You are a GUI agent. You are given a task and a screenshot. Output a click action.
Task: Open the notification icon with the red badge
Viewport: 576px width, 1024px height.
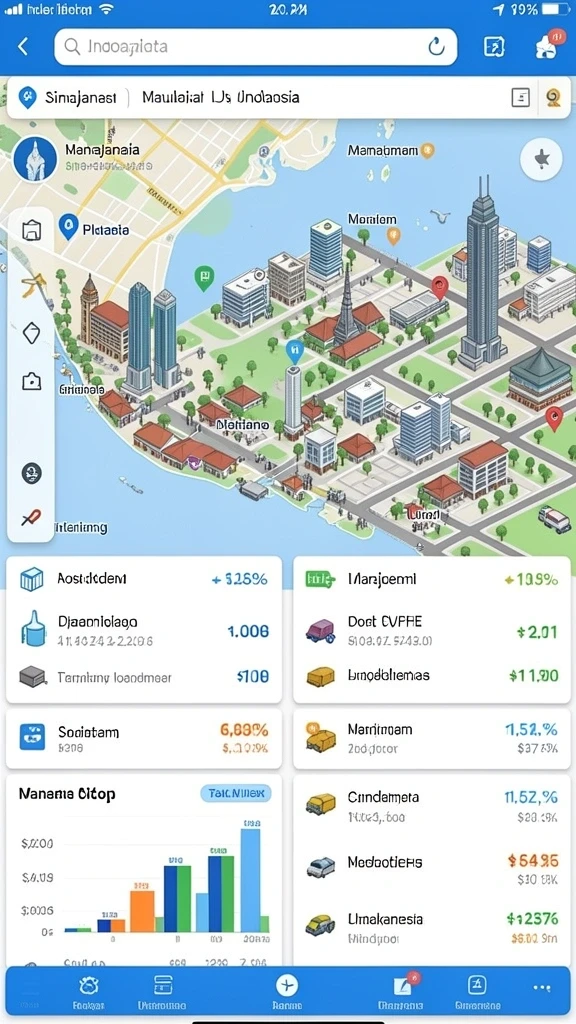click(547, 46)
